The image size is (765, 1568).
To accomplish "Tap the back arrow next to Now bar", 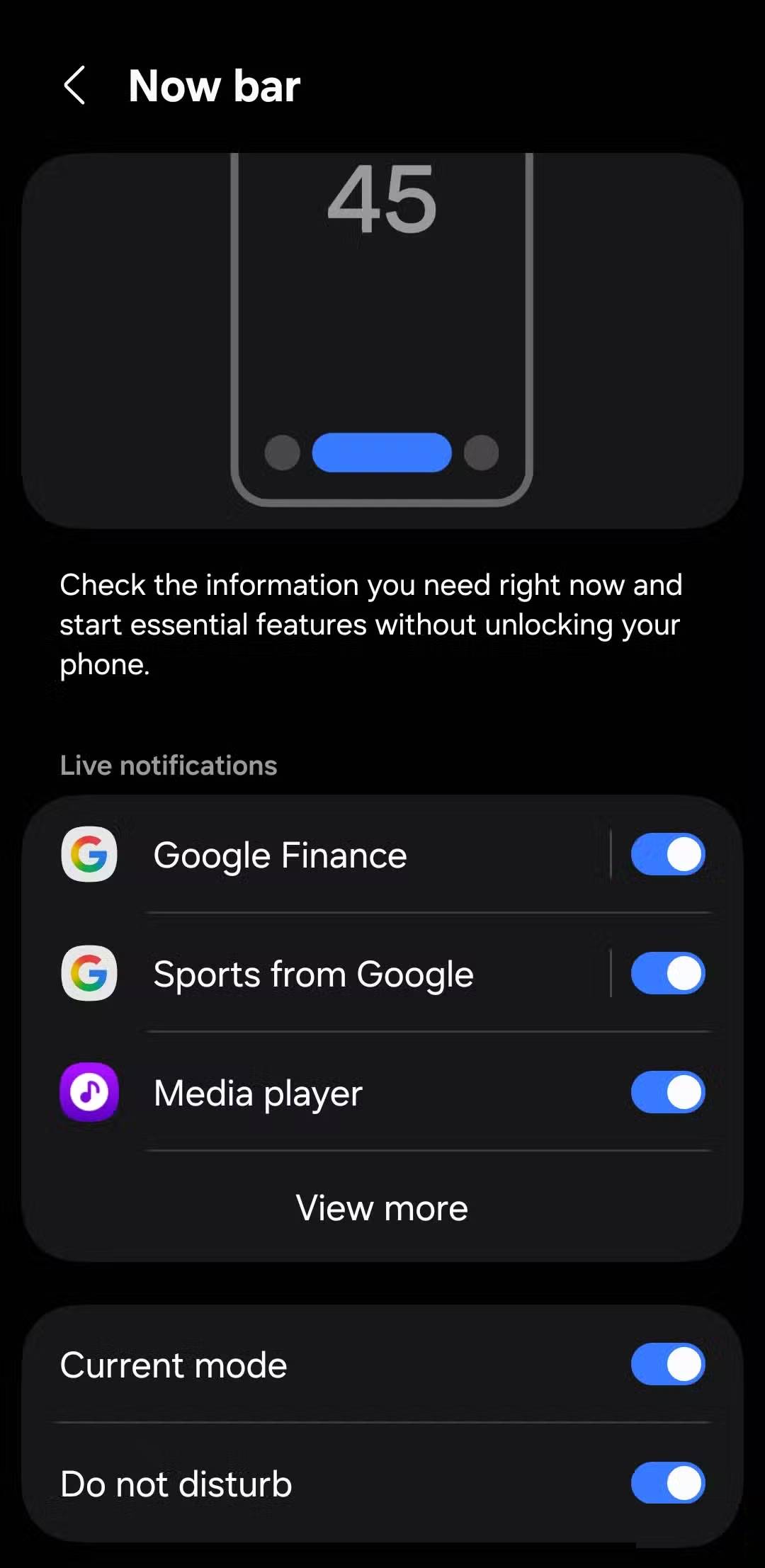I will pos(75,85).
